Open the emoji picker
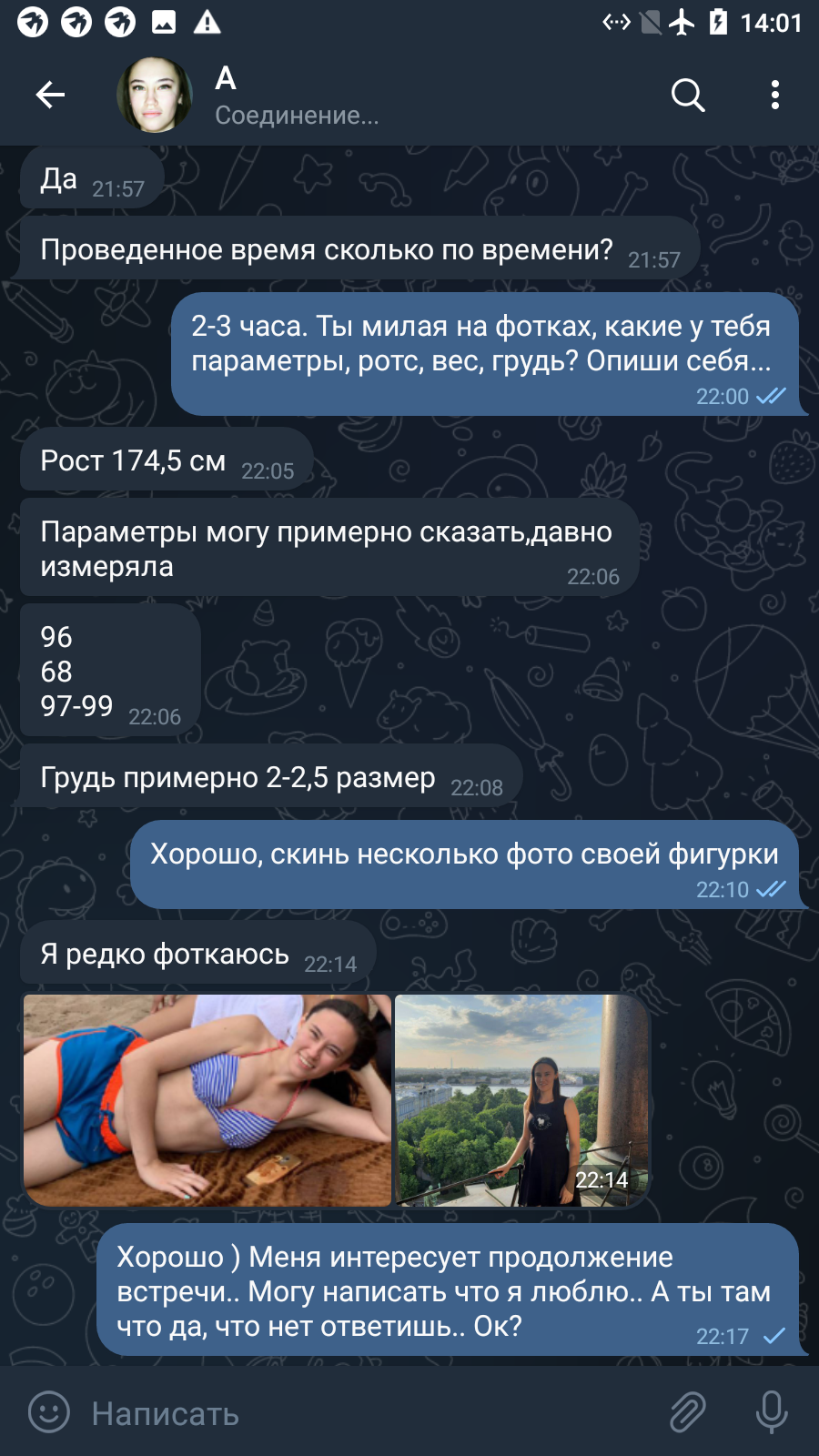Image resolution: width=819 pixels, height=1456 pixels. [x=49, y=1412]
